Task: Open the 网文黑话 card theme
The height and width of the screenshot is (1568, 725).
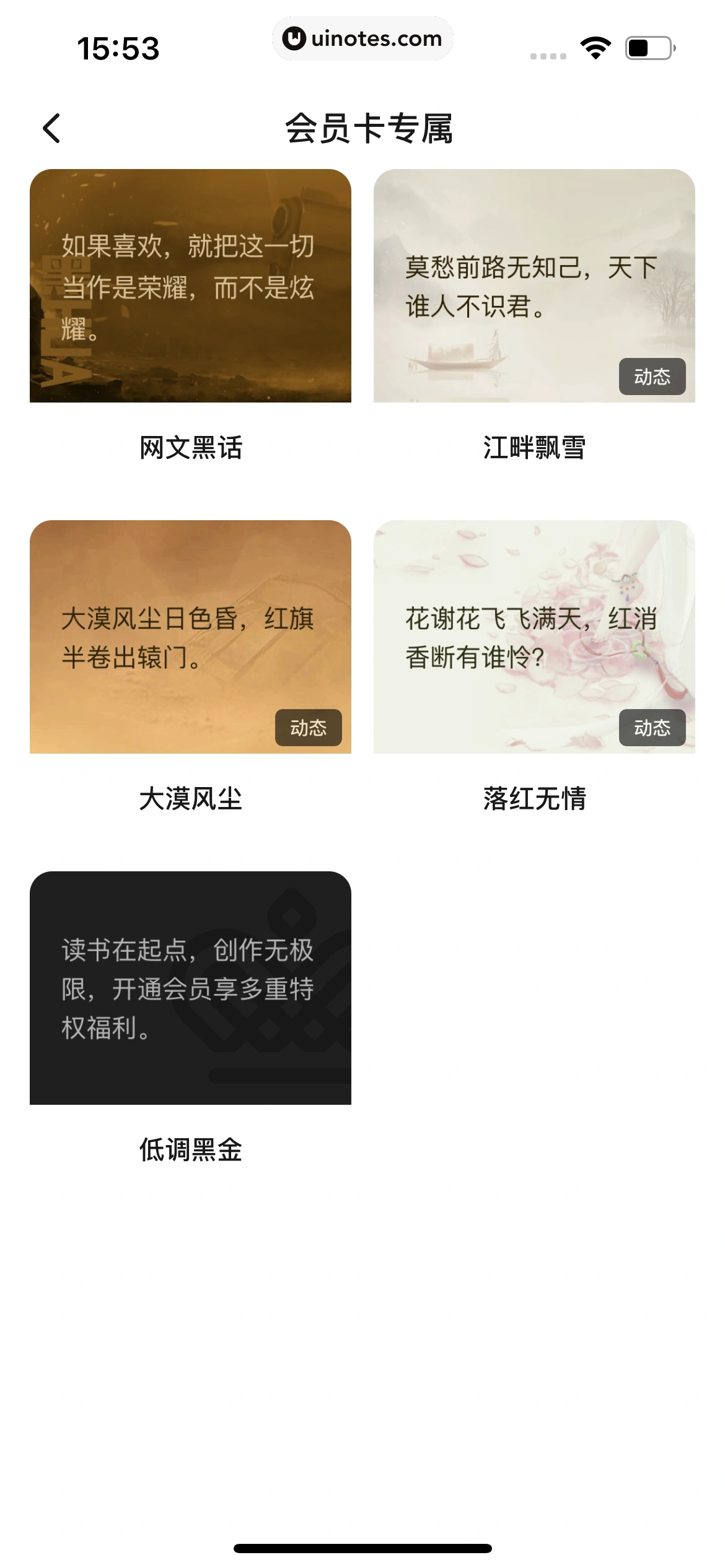Action: (191, 285)
